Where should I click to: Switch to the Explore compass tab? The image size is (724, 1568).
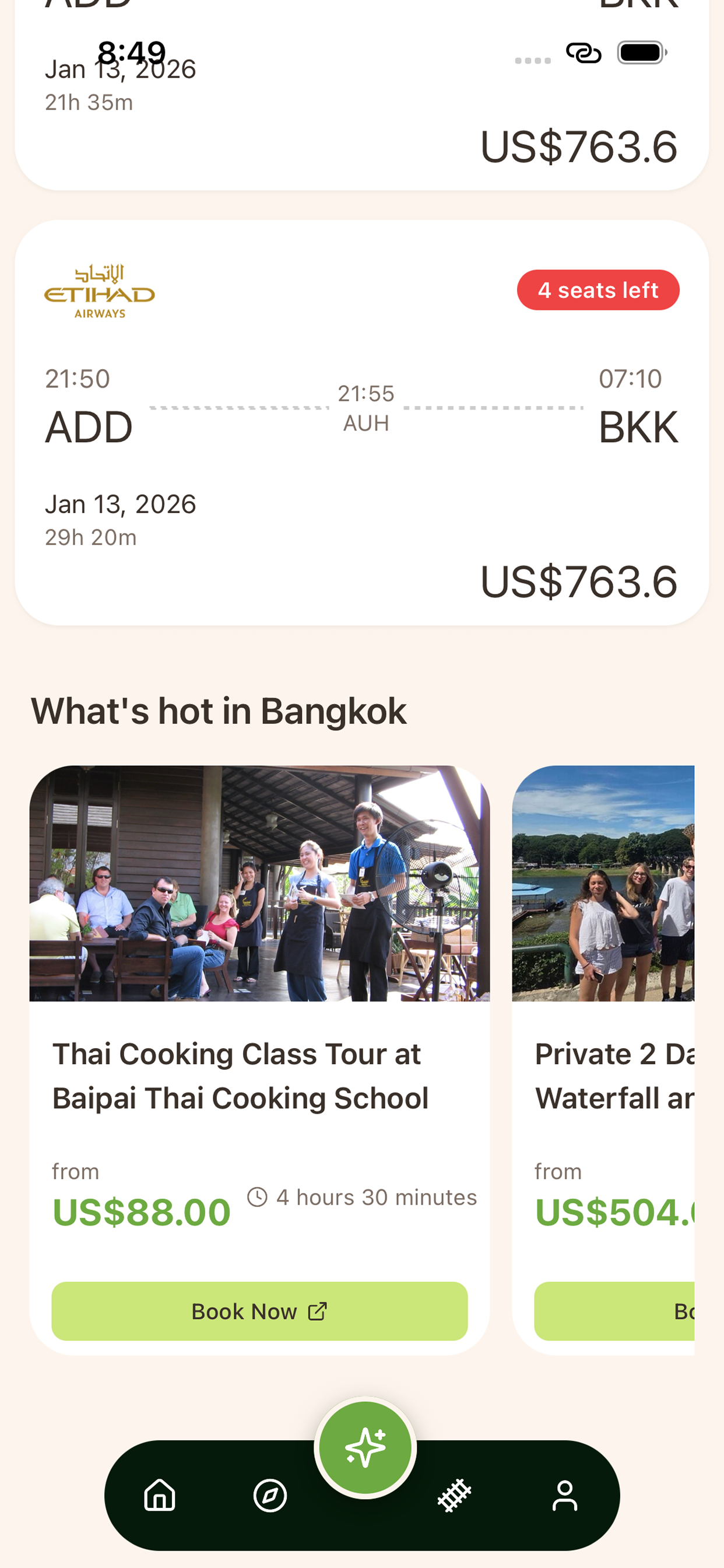tap(270, 1495)
